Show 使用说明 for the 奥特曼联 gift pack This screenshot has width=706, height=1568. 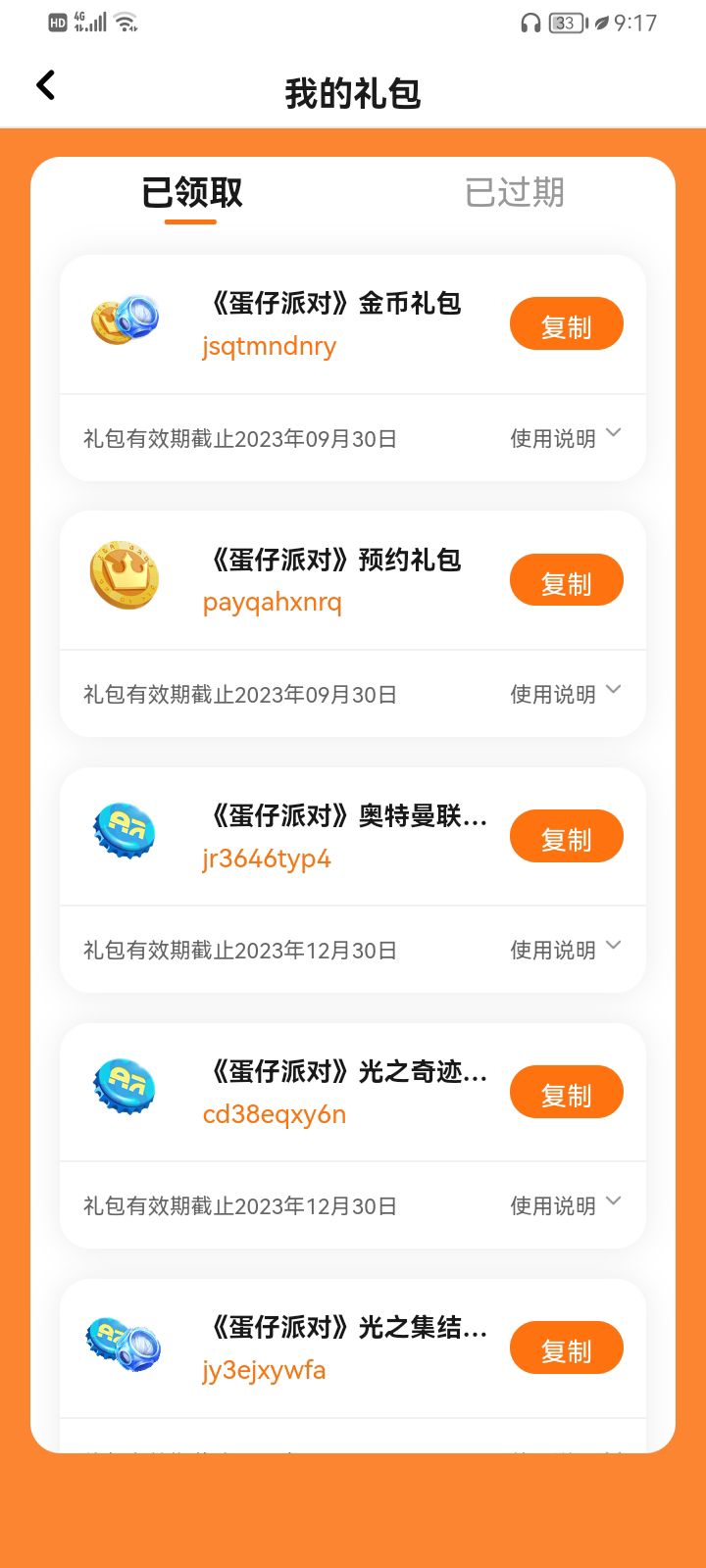565,950
